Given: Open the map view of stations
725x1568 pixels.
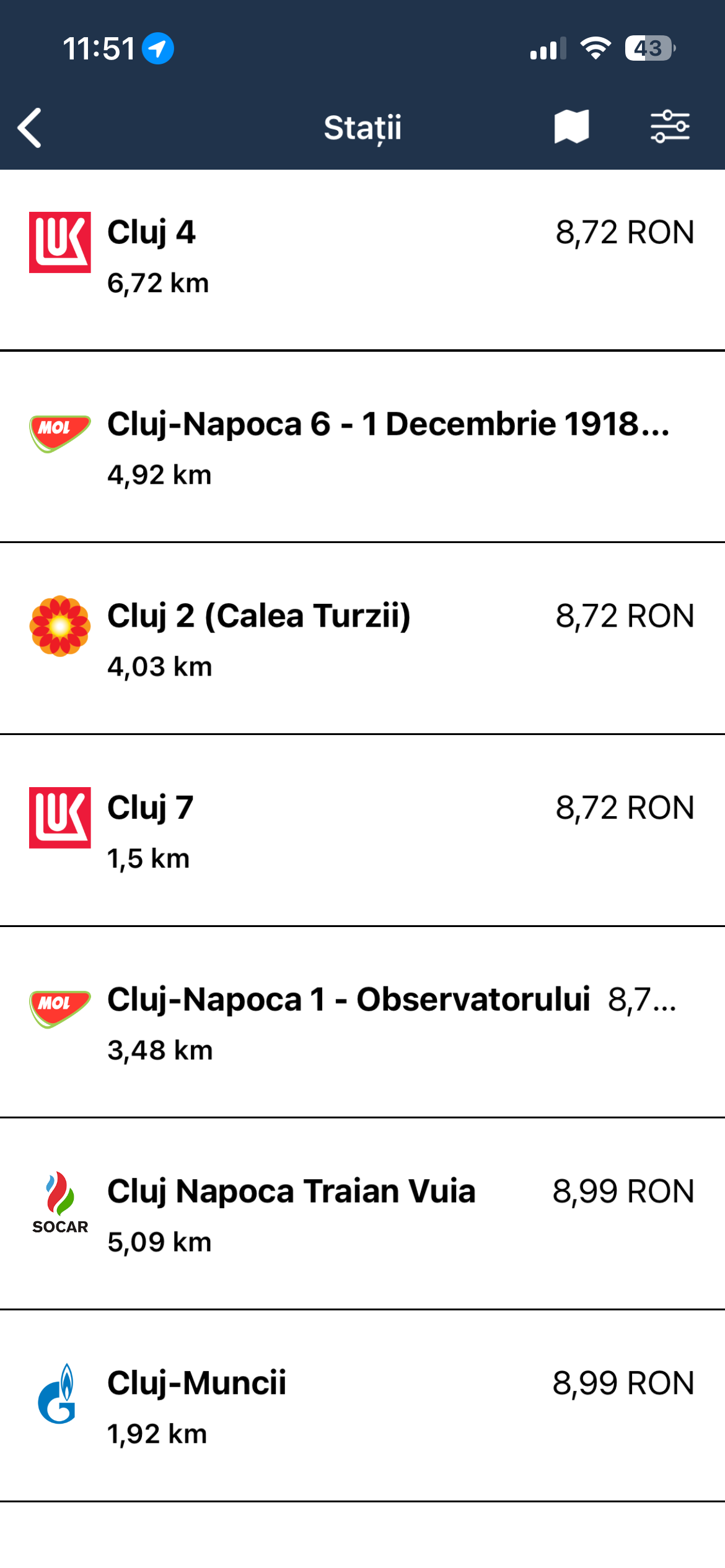Looking at the screenshot, I should pyautogui.click(x=571, y=127).
